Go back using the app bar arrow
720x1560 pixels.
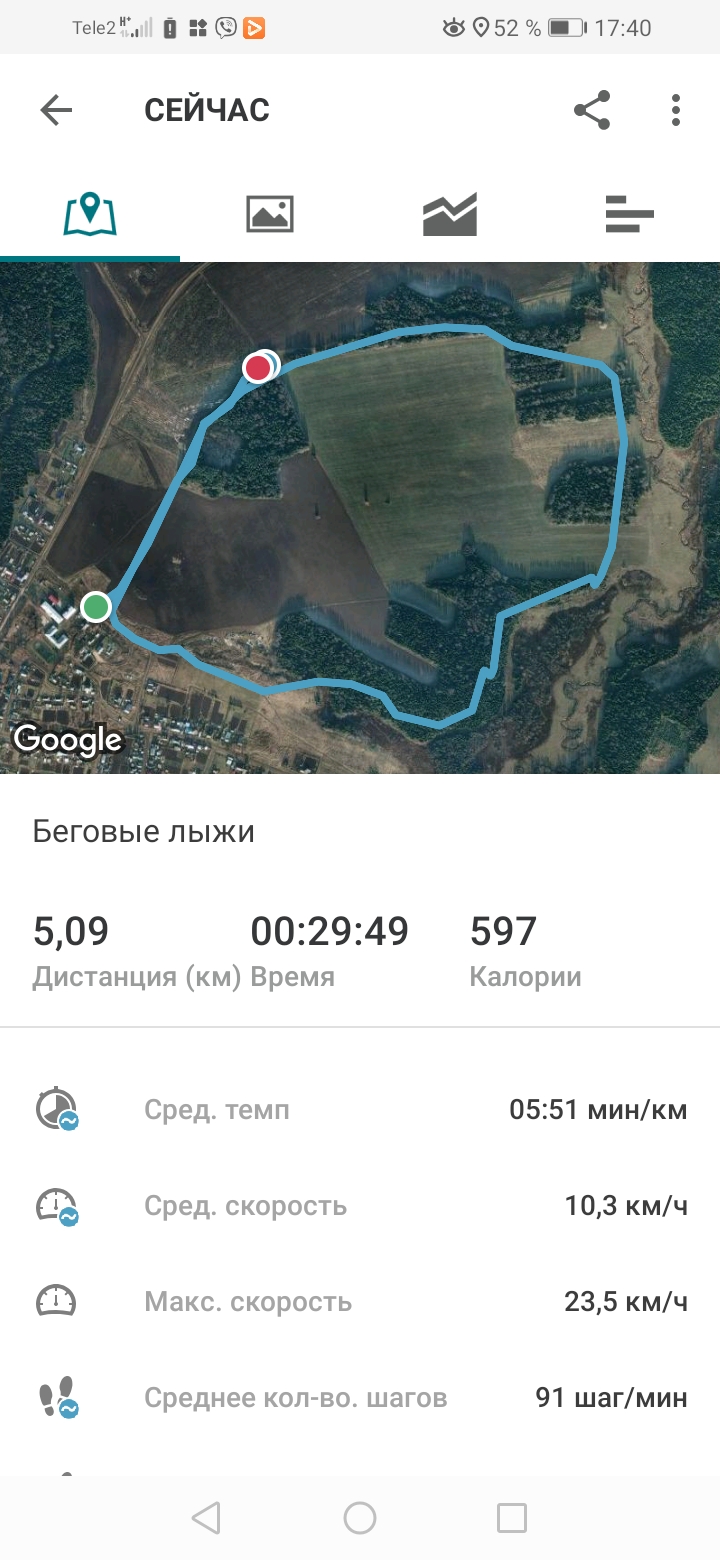57,110
